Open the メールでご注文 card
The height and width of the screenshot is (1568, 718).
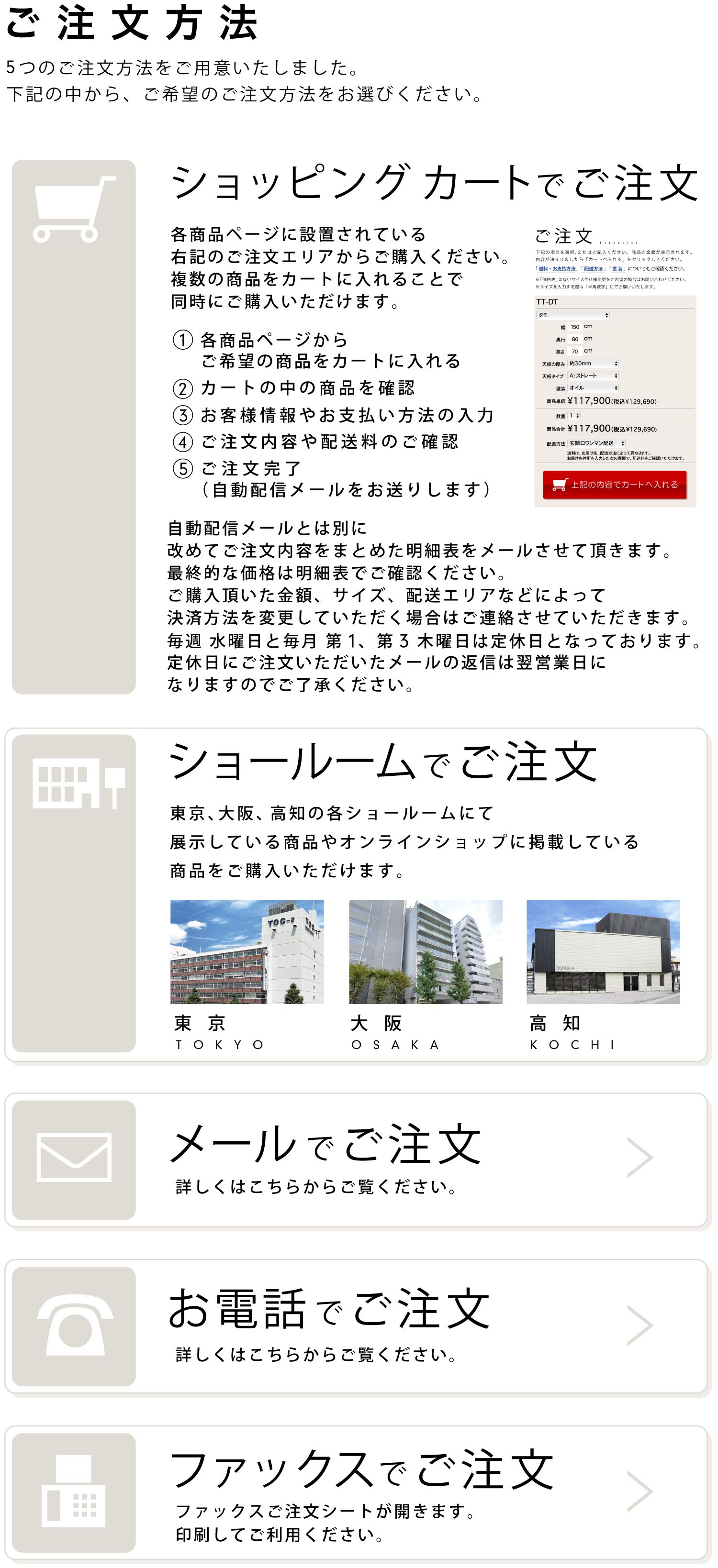coord(356,1159)
